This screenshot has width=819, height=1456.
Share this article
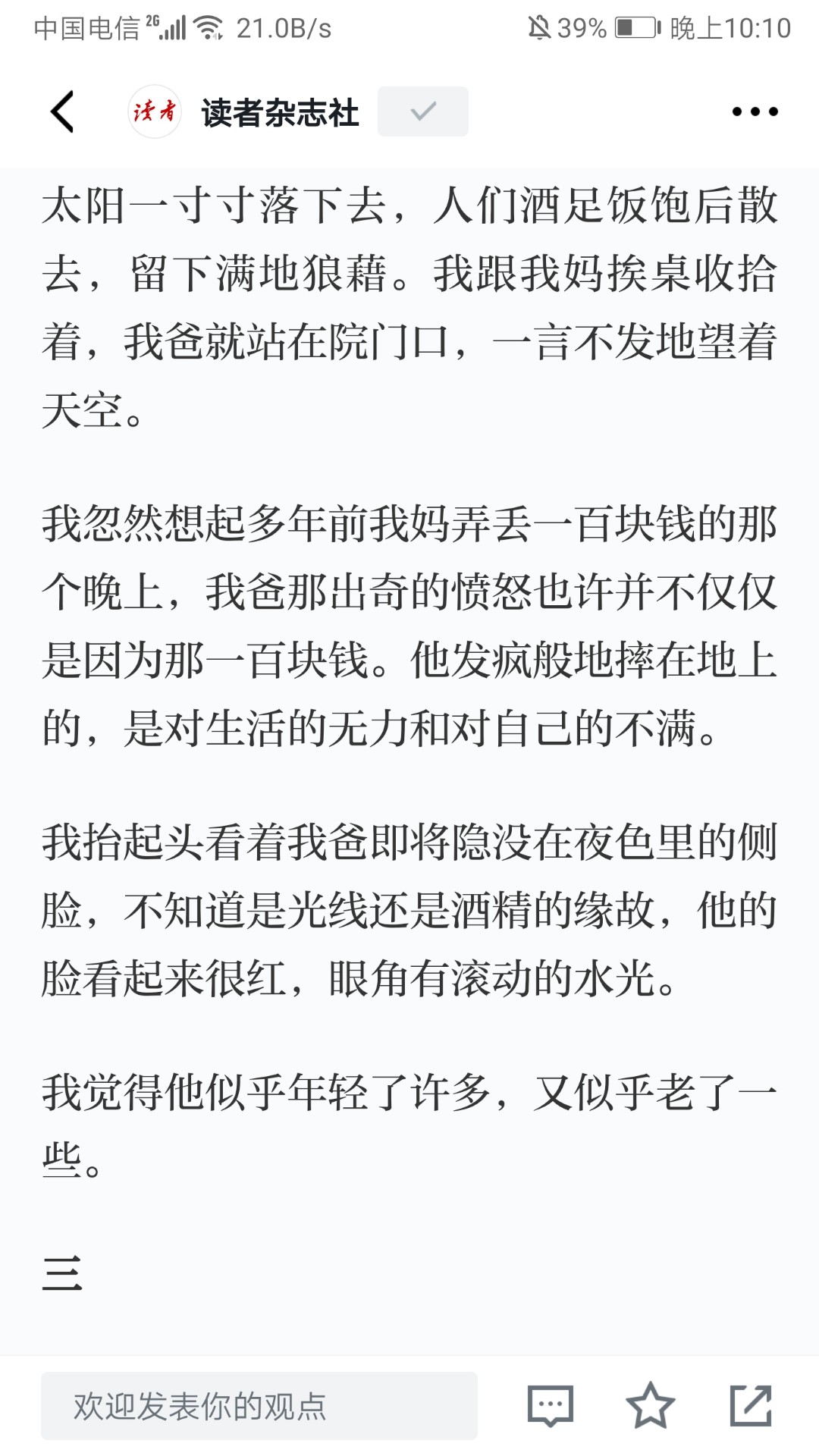(751, 1405)
